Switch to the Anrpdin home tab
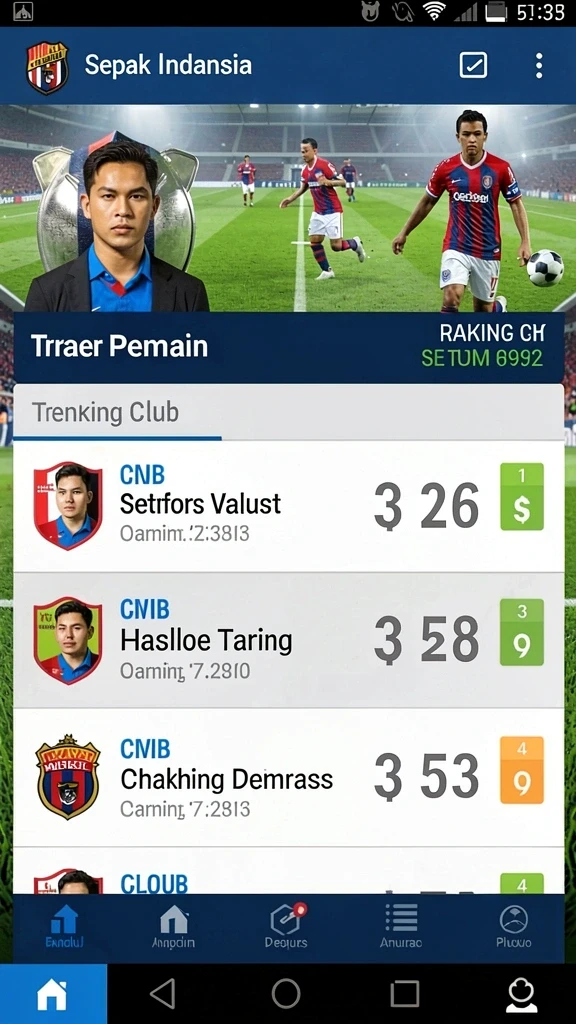Viewport: 576px width, 1024px height. (x=174, y=927)
